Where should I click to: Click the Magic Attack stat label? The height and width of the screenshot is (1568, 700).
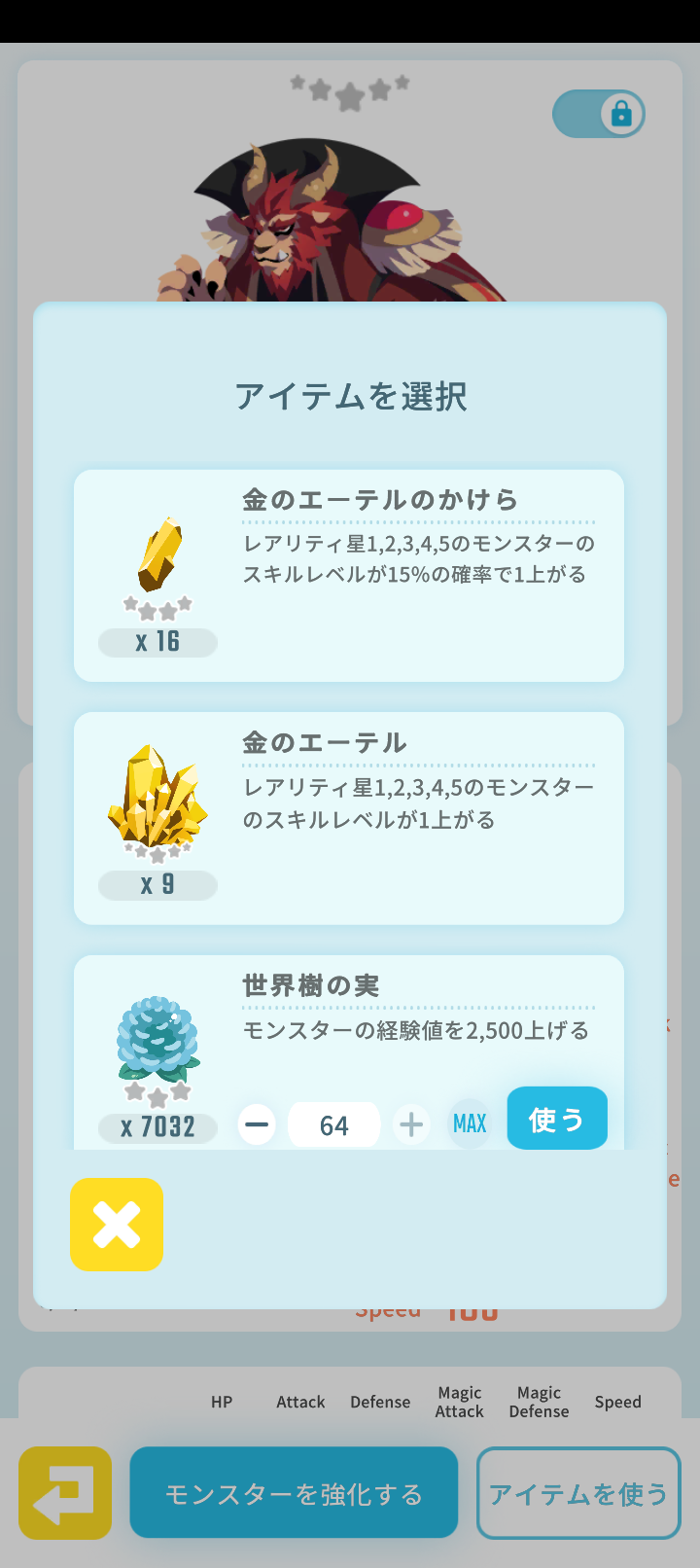459,1401
